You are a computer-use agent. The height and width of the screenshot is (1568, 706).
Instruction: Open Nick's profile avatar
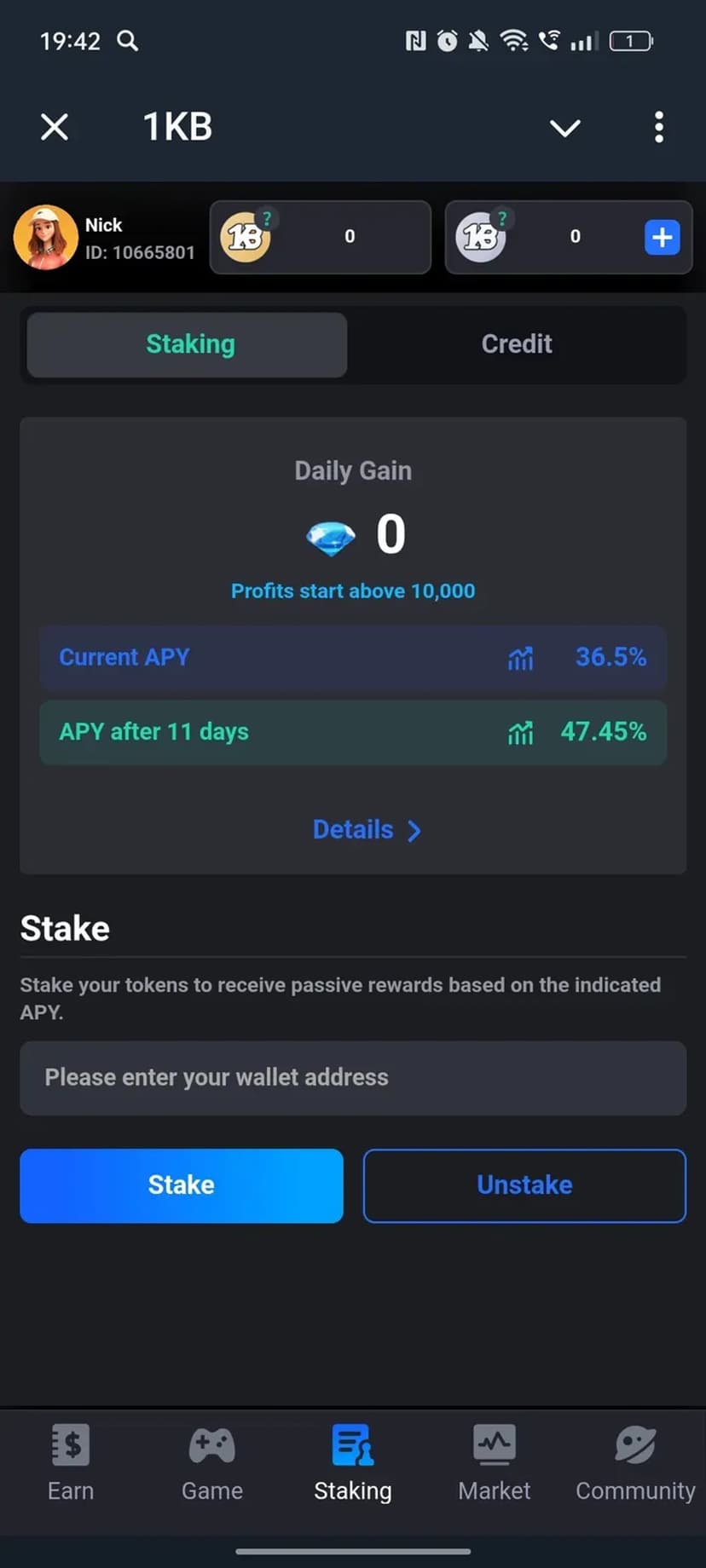click(46, 237)
